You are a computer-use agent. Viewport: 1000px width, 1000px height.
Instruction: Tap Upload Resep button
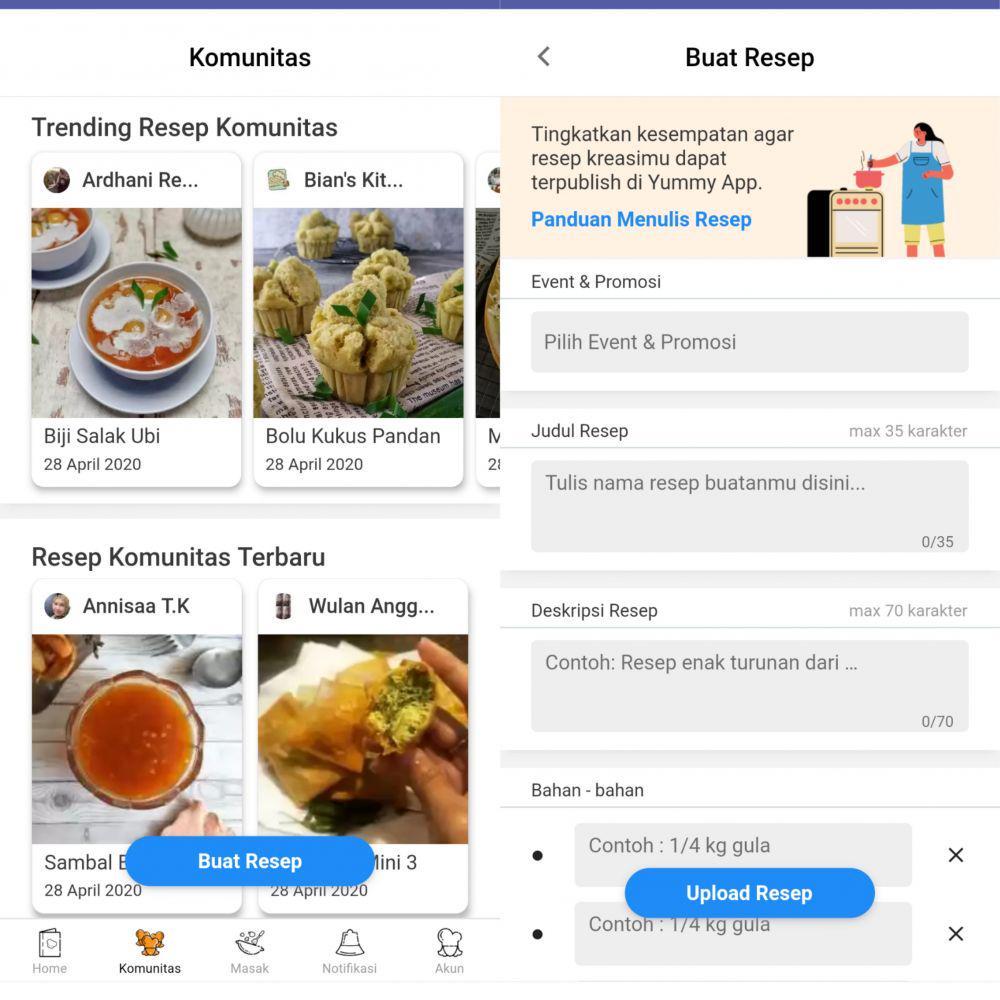point(749,893)
